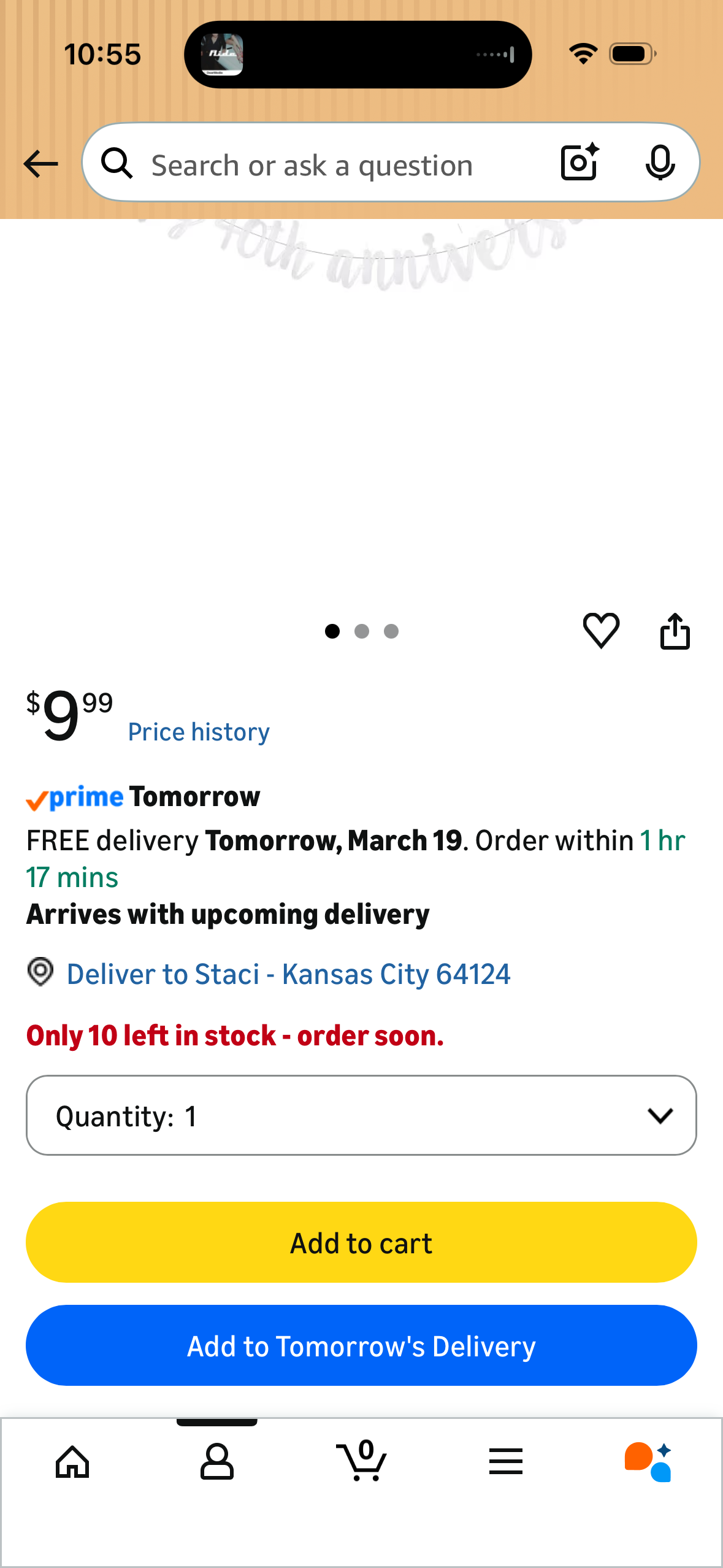Open the camera lens search icon

pyautogui.click(x=580, y=163)
